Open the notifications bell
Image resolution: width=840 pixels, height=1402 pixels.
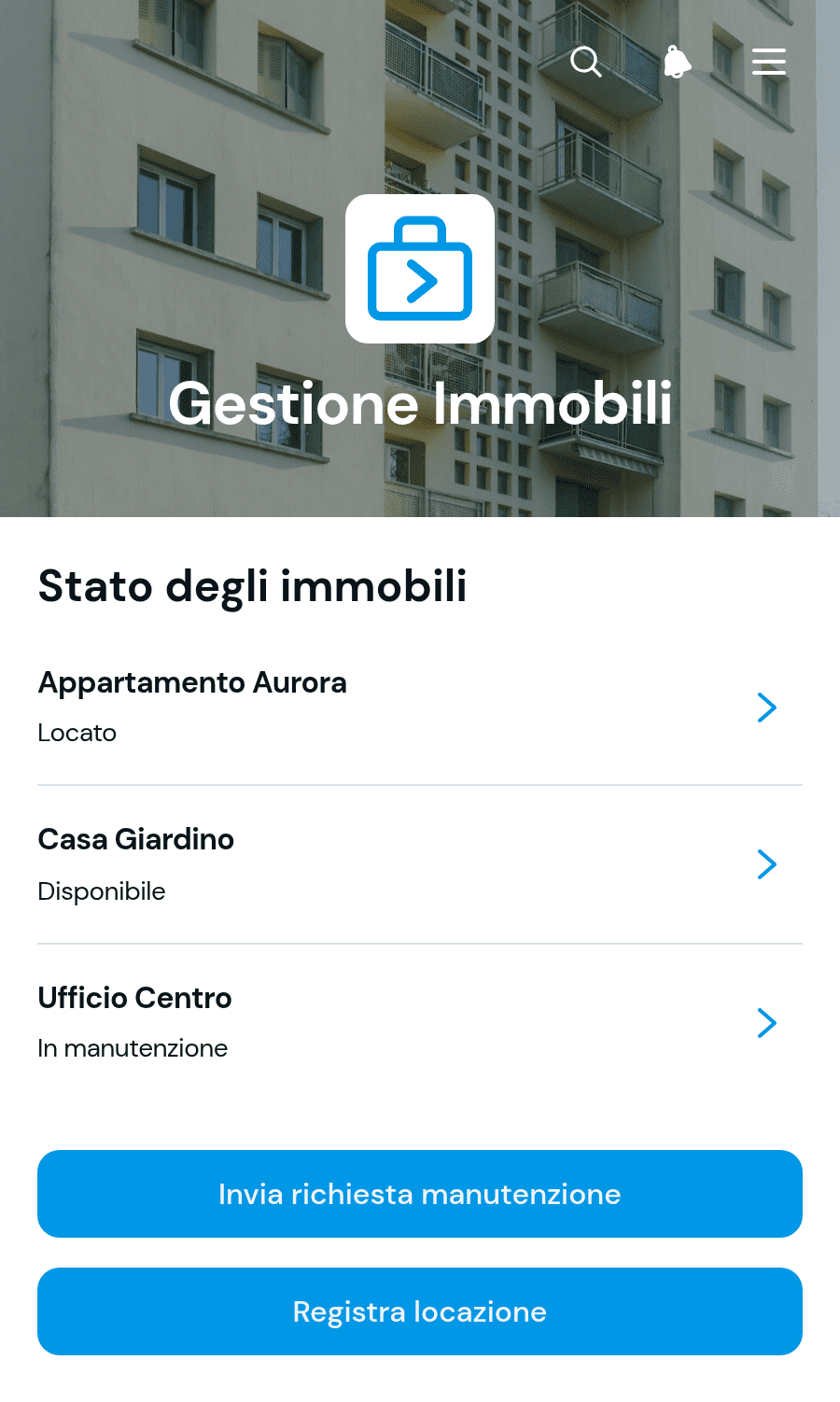pos(678,62)
